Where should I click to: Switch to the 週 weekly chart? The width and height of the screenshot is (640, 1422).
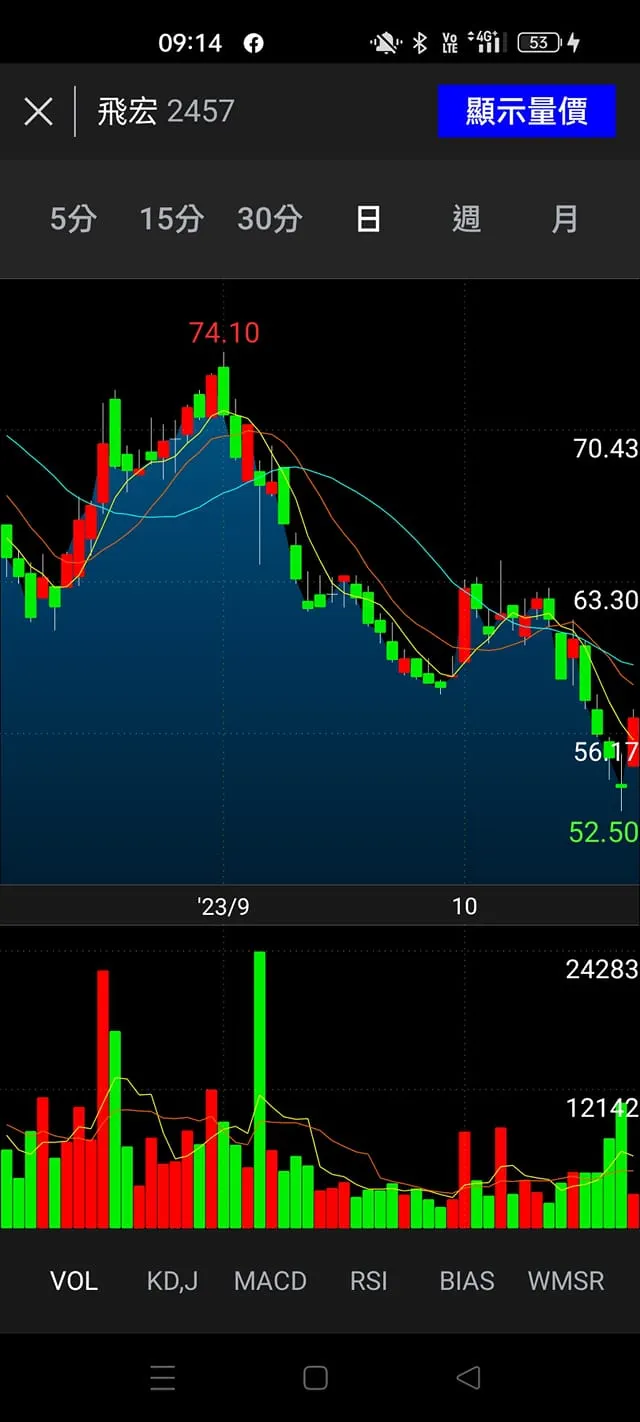point(466,219)
